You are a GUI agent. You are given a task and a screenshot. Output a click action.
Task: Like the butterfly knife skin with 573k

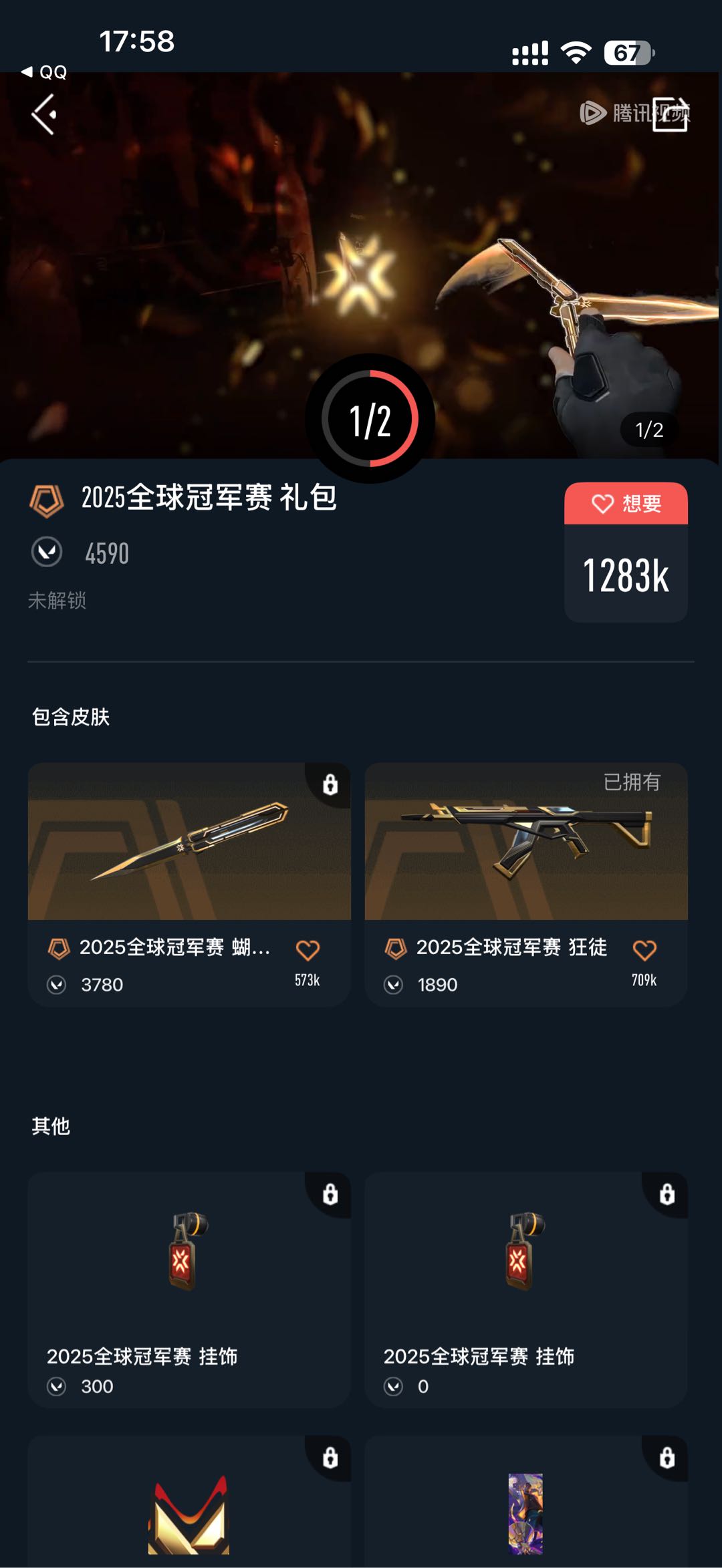pos(308,950)
